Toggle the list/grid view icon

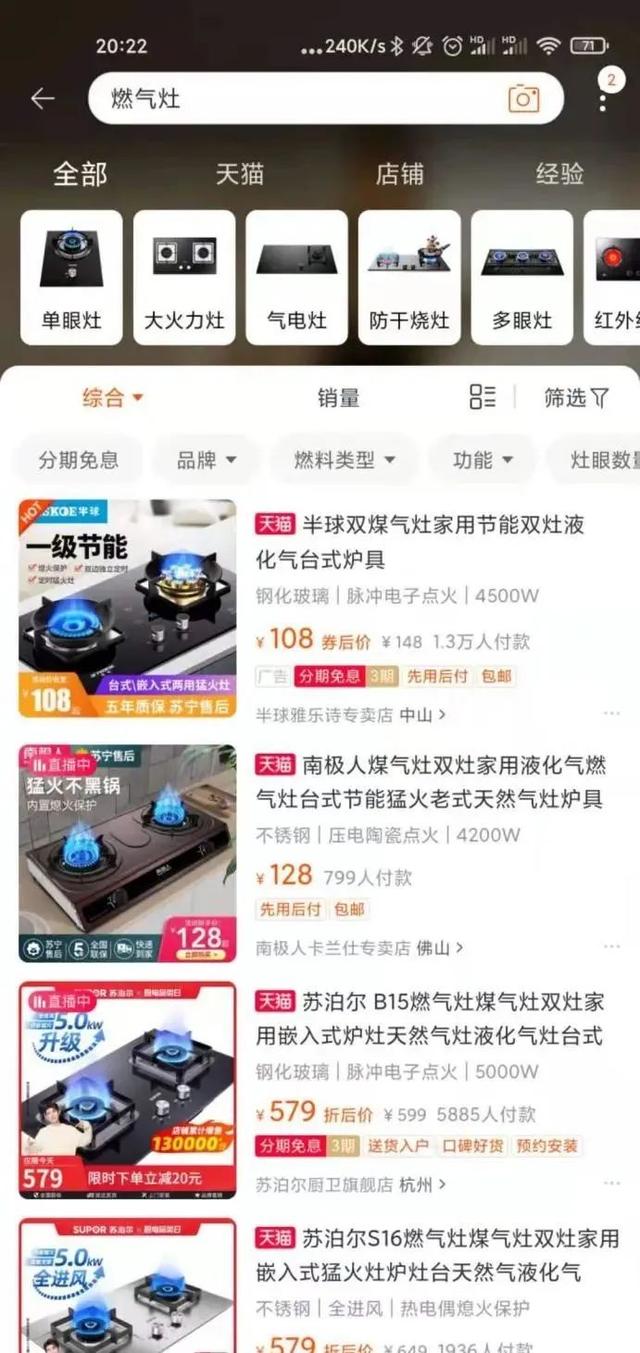pyautogui.click(x=482, y=397)
